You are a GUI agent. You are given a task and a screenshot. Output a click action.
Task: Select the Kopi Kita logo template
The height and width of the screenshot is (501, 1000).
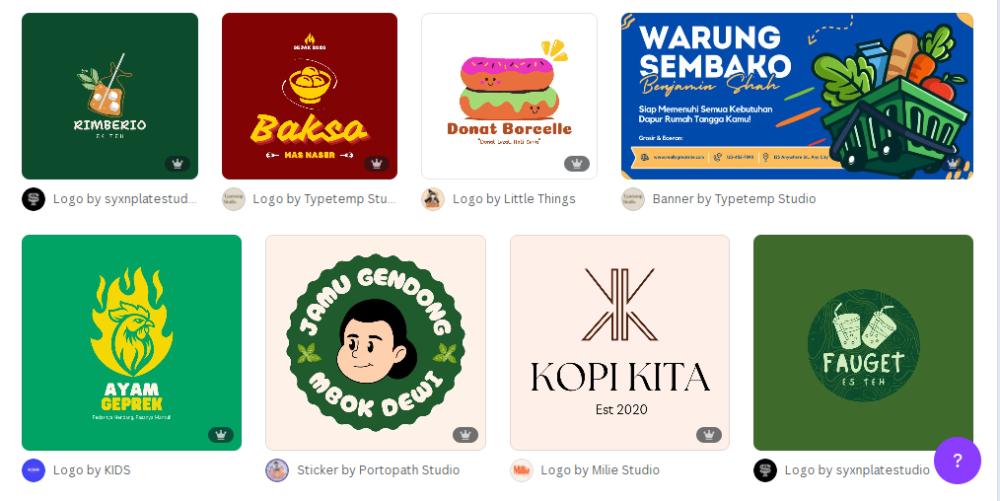click(619, 342)
